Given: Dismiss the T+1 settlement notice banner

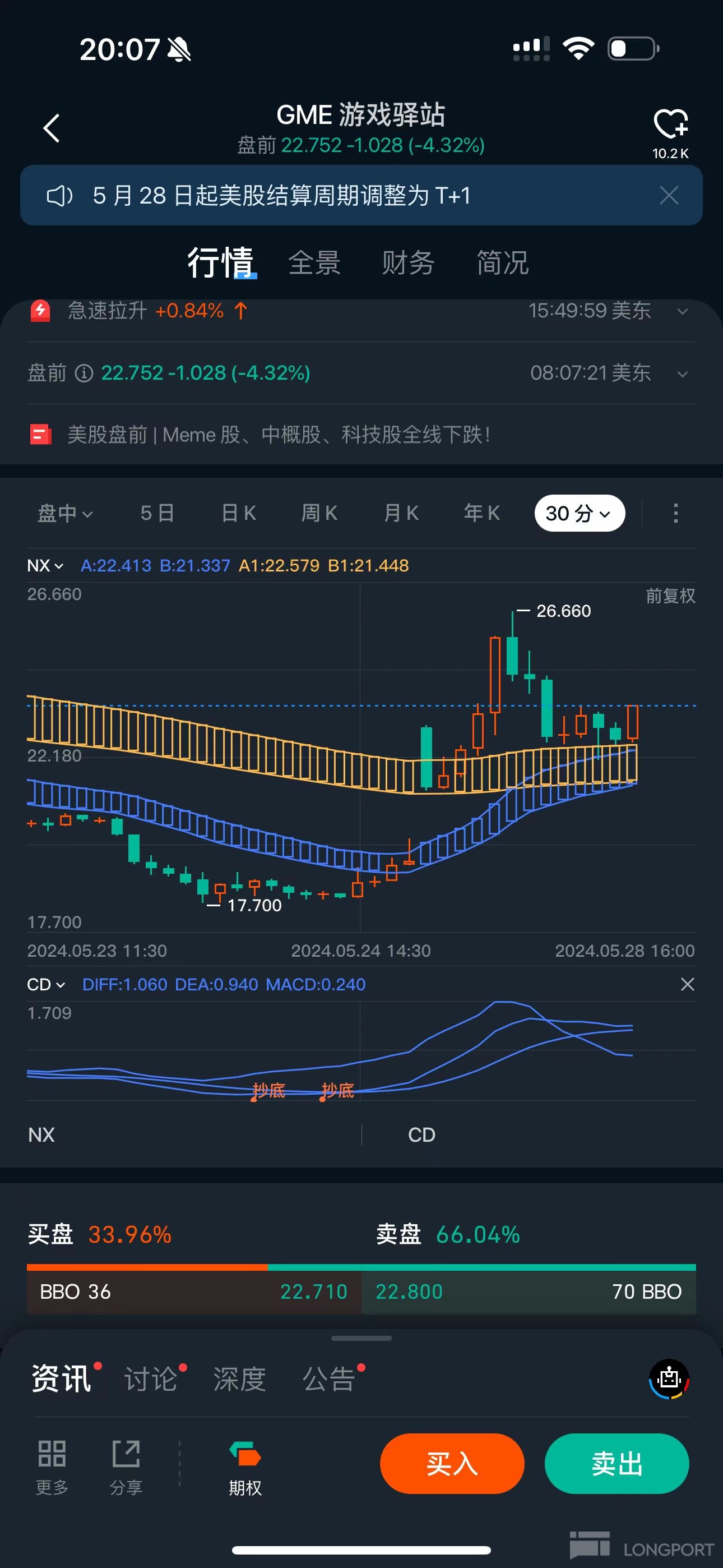Looking at the screenshot, I should [669, 195].
